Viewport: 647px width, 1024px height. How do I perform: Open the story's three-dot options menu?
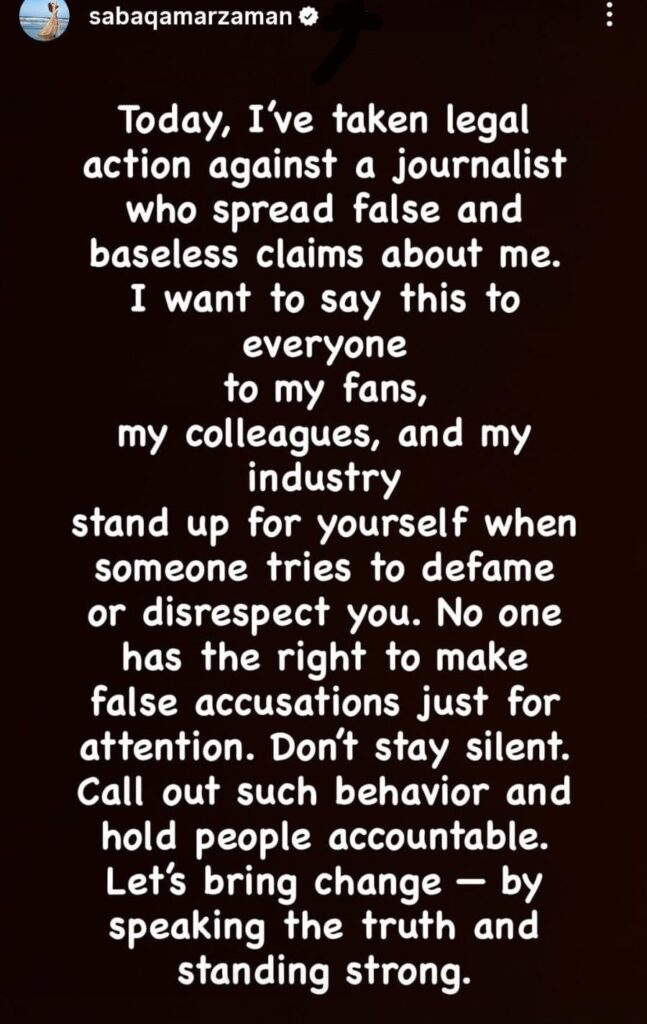(x=610, y=15)
